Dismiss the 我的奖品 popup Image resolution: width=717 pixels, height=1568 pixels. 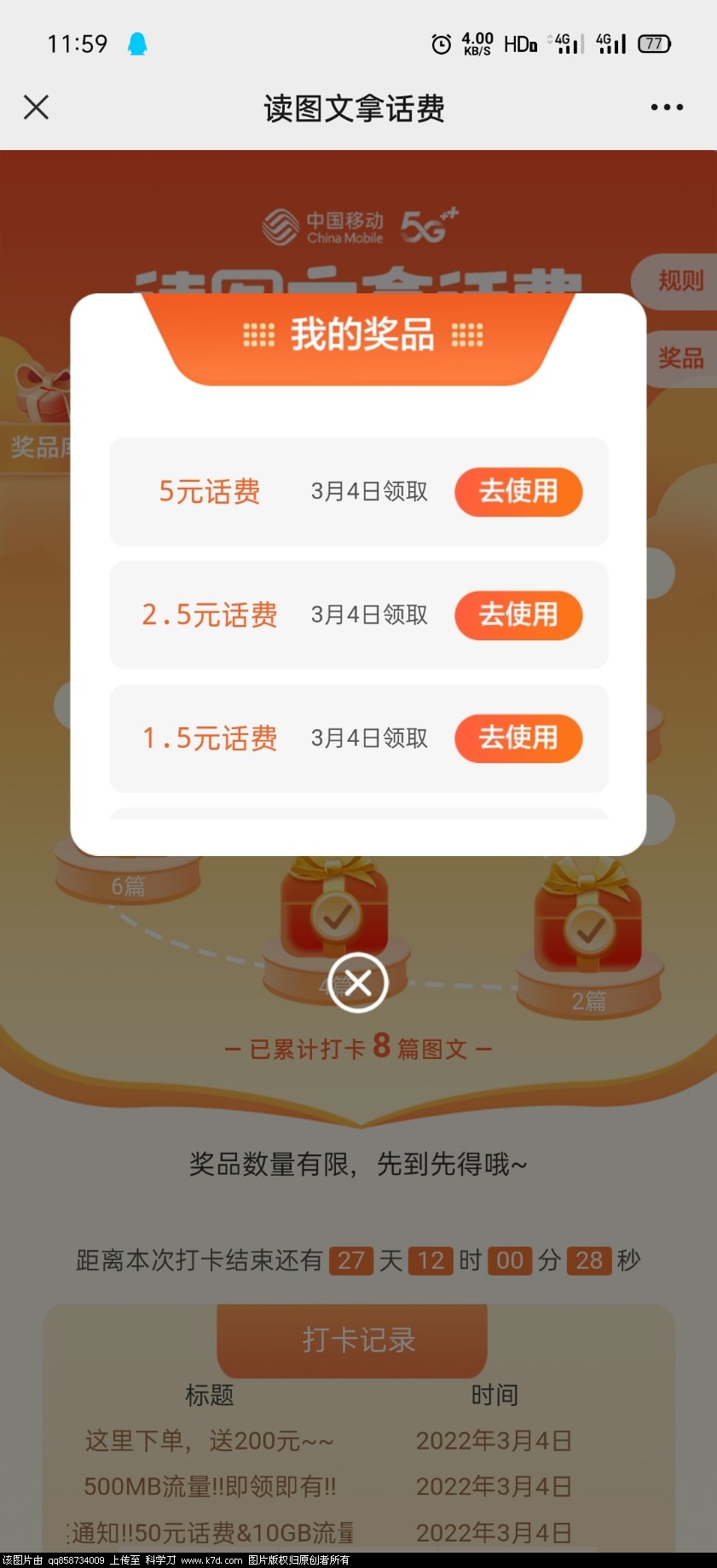pyautogui.click(x=358, y=982)
